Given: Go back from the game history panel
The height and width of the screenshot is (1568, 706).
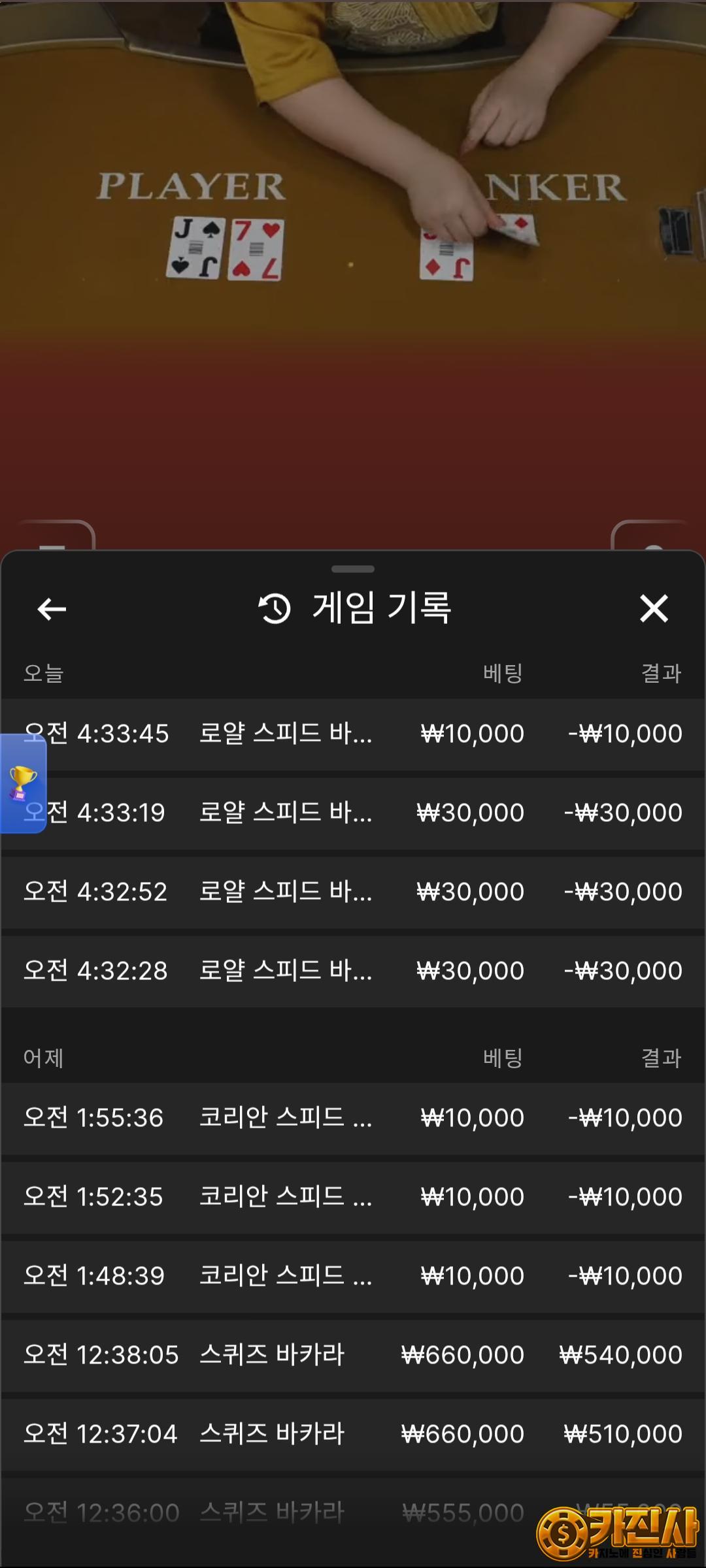Looking at the screenshot, I should click(x=52, y=609).
